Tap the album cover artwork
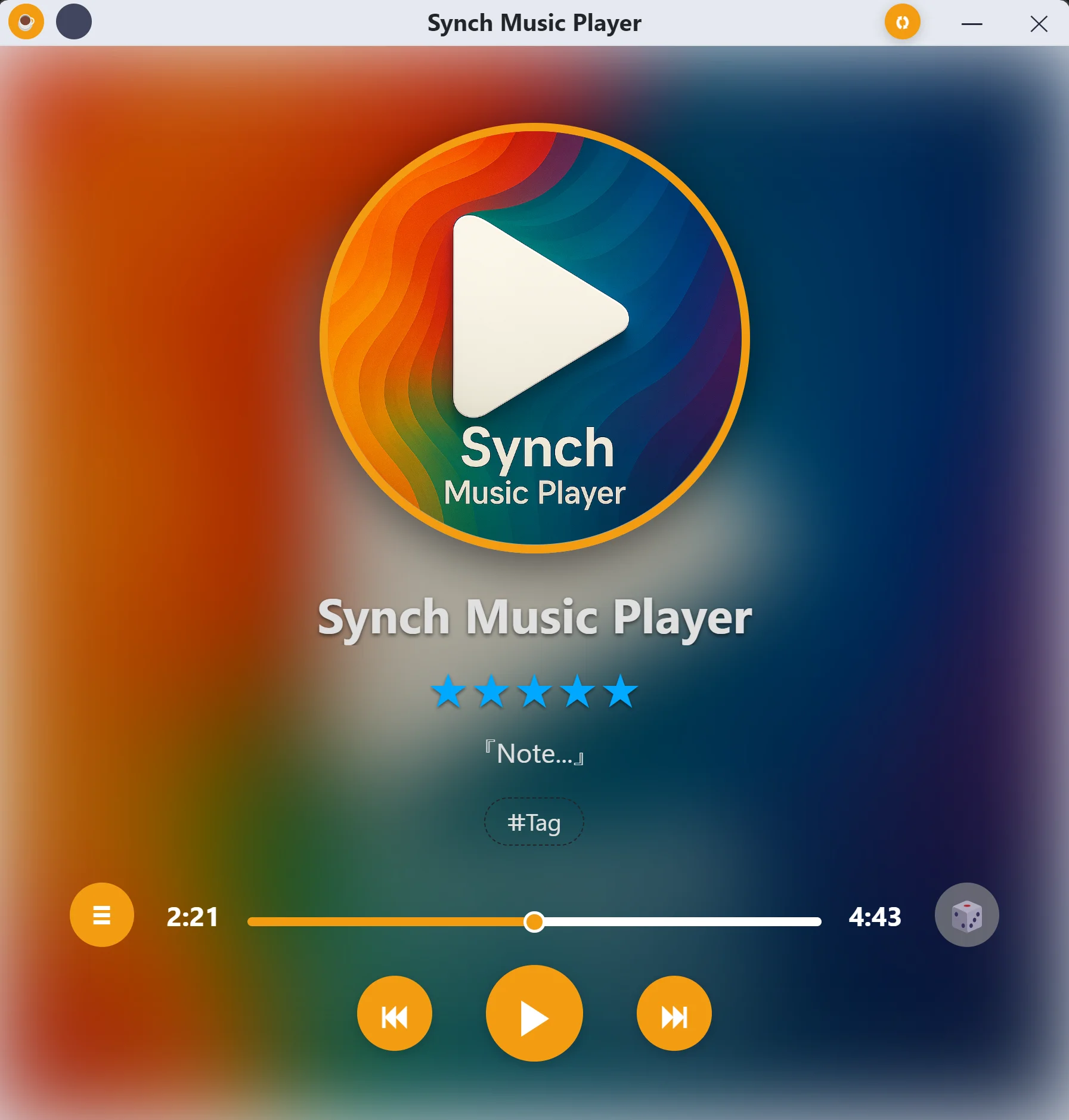 (535, 338)
